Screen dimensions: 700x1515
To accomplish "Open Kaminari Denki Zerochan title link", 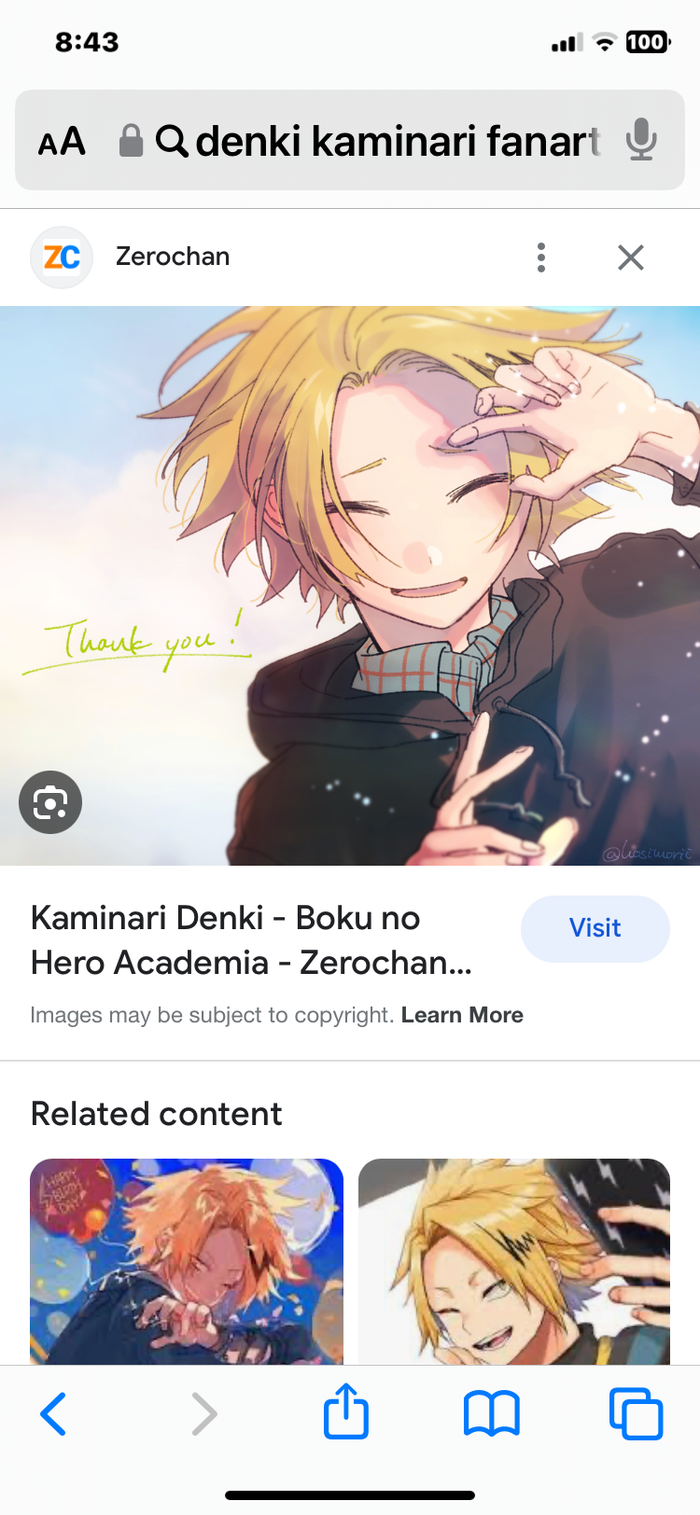I will coord(250,940).
